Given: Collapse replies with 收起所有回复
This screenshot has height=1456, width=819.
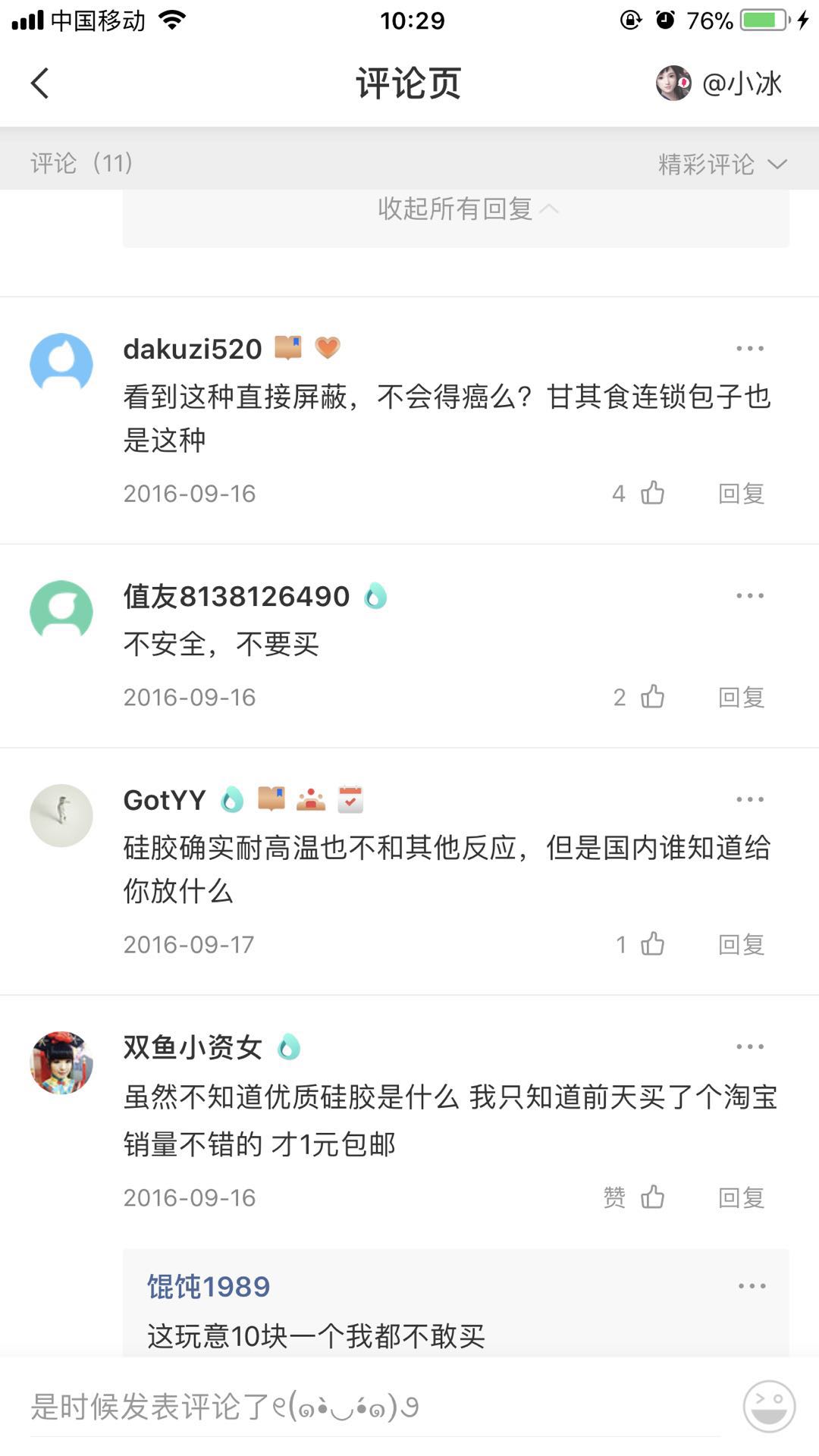Looking at the screenshot, I should point(467,209).
